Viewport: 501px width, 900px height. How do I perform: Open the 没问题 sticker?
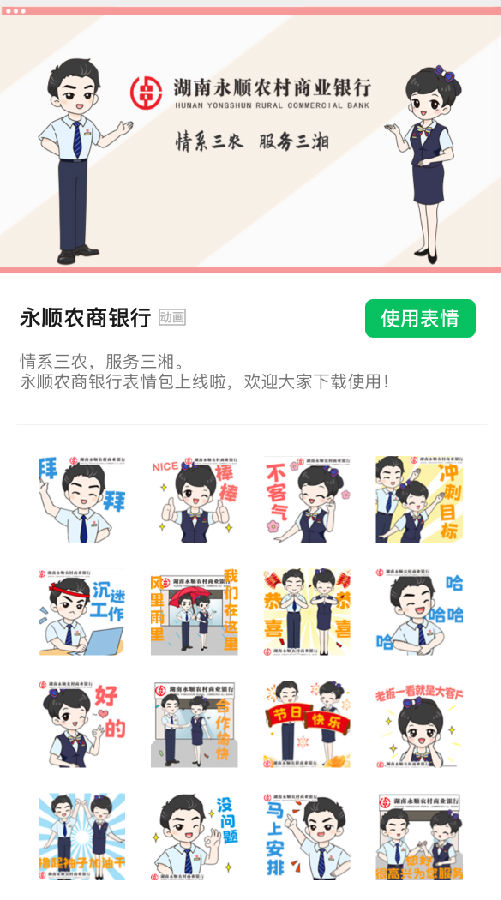pos(194,837)
